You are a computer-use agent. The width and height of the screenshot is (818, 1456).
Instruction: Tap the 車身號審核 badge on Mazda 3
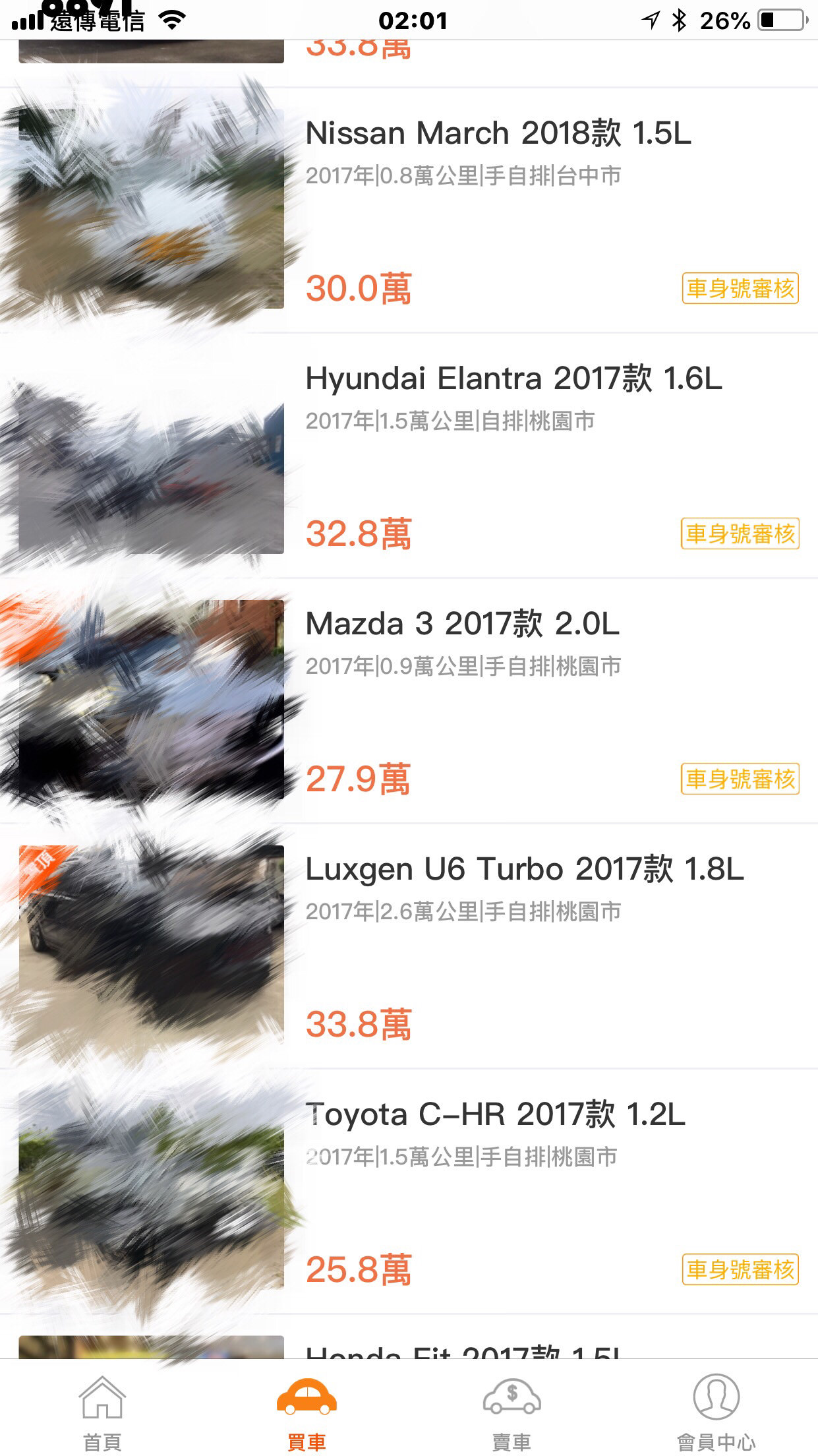coord(740,778)
